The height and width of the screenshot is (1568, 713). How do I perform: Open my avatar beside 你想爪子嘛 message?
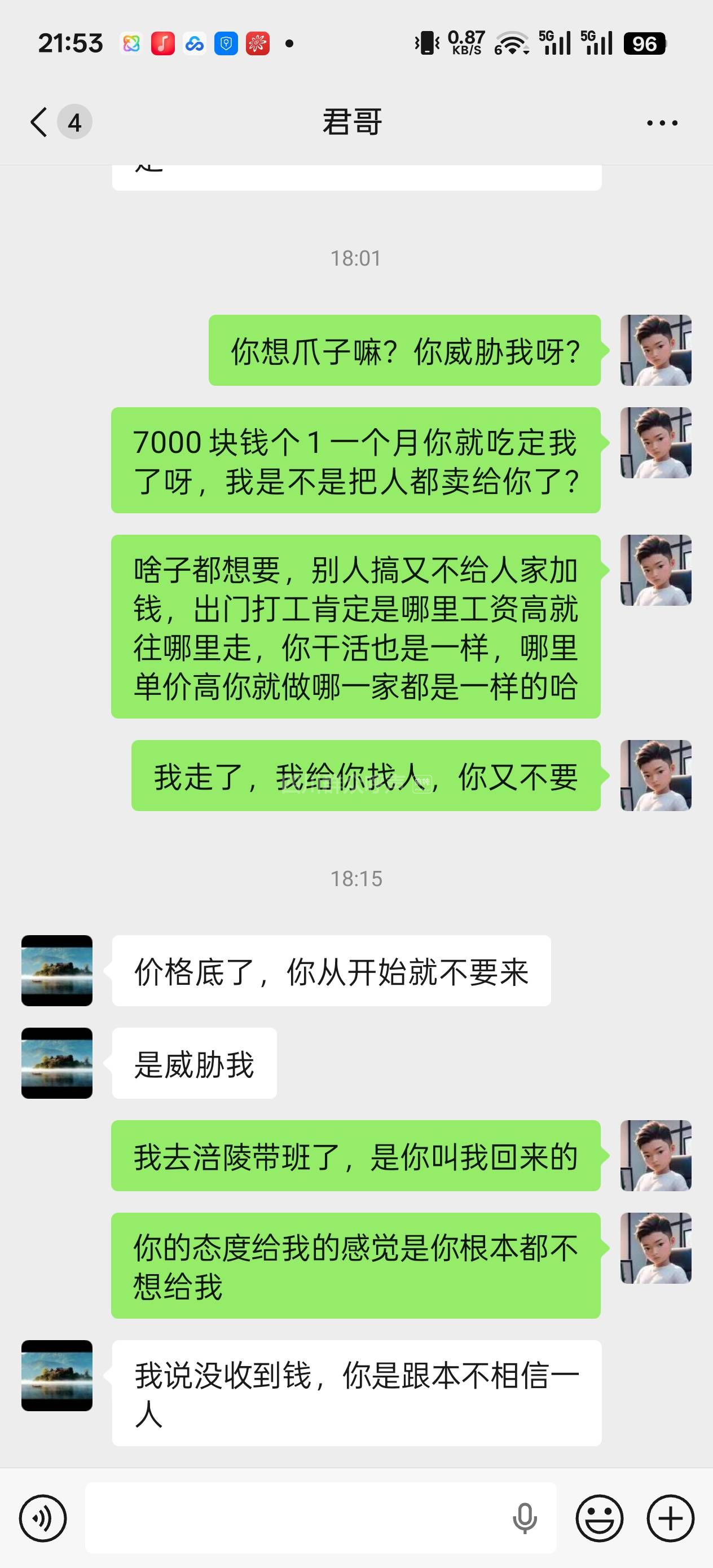[656, 350]
